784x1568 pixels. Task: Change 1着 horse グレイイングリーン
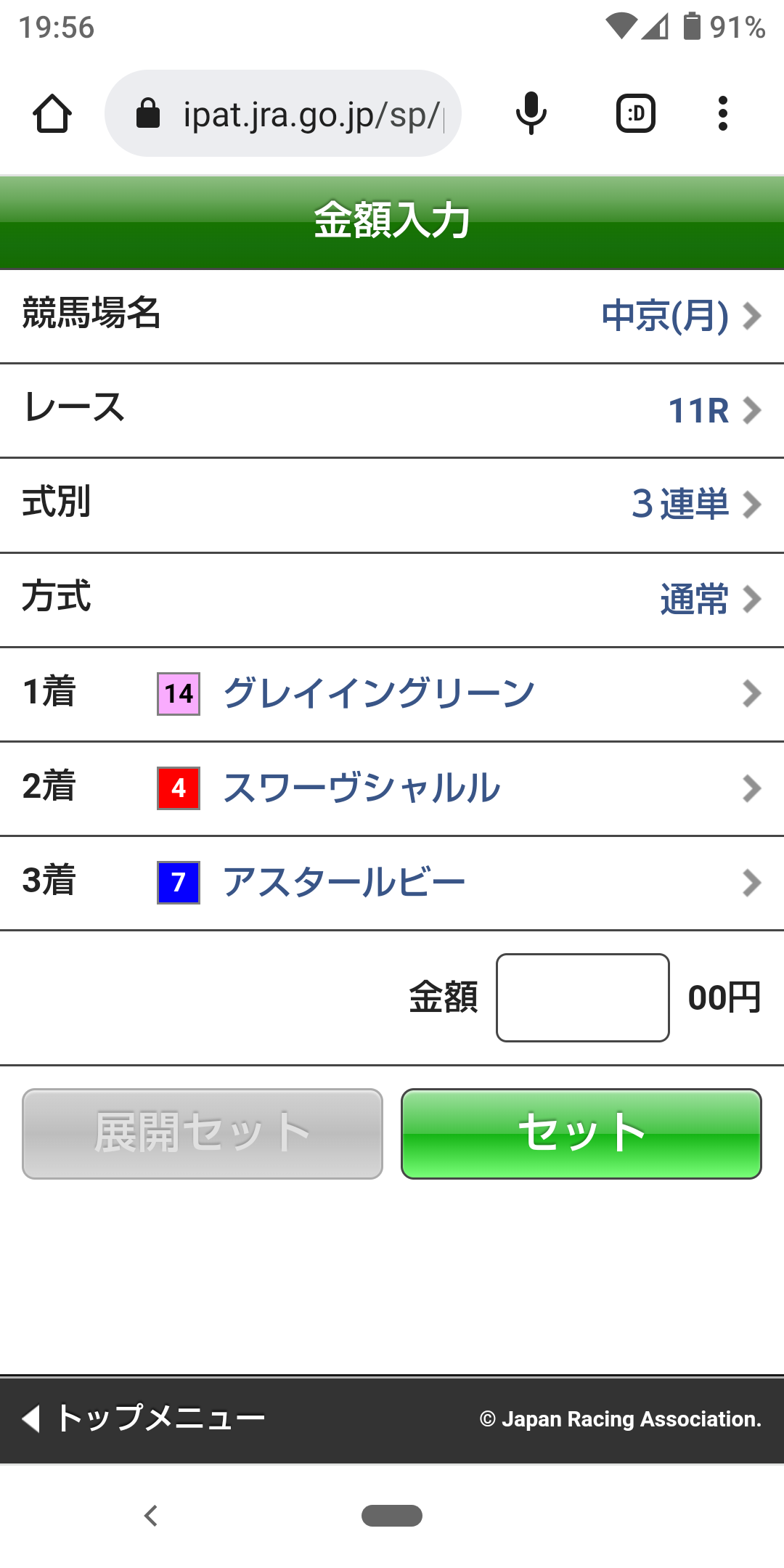tap(392, 694)
